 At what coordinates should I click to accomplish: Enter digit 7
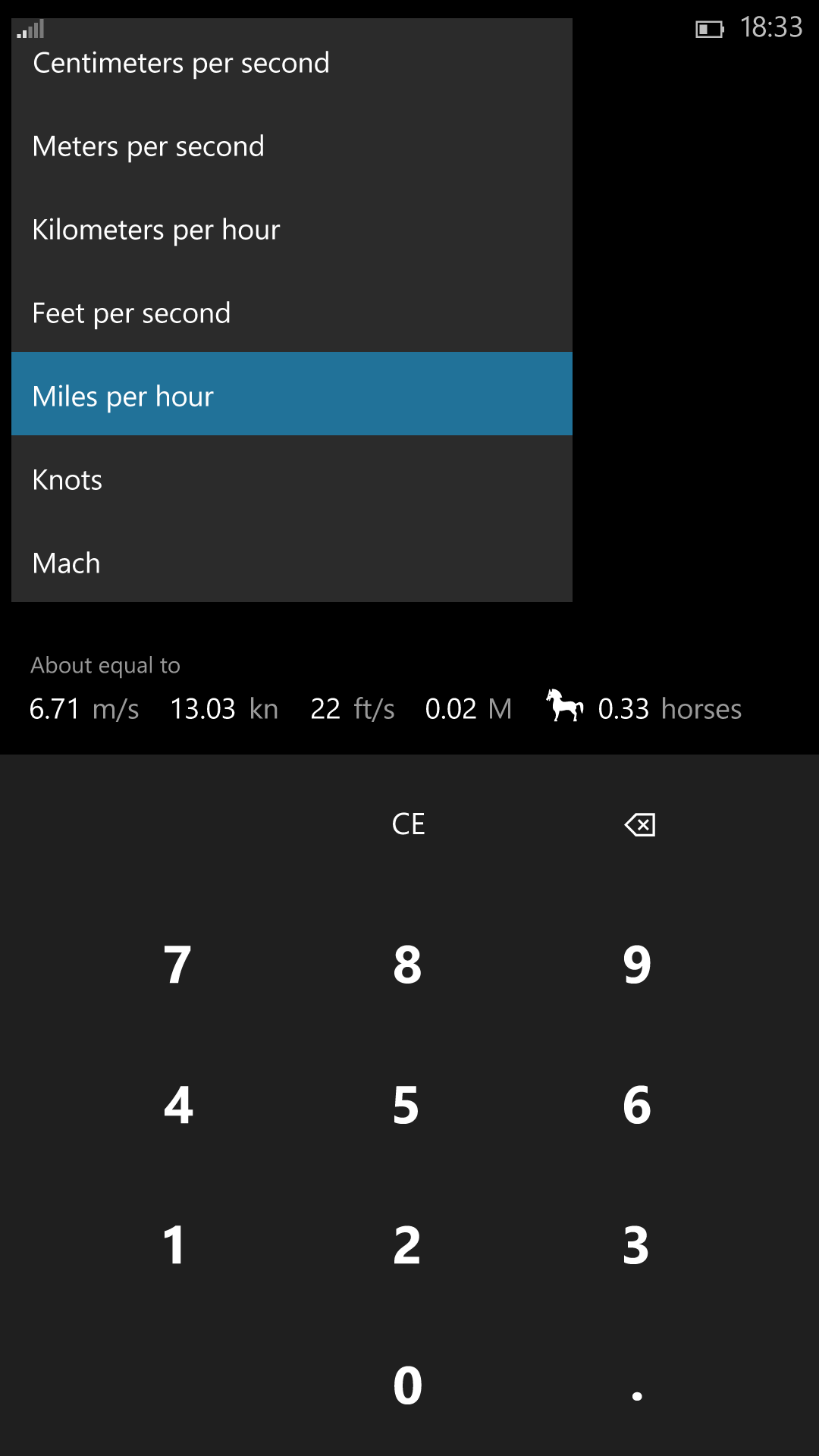tap(177, 965)
